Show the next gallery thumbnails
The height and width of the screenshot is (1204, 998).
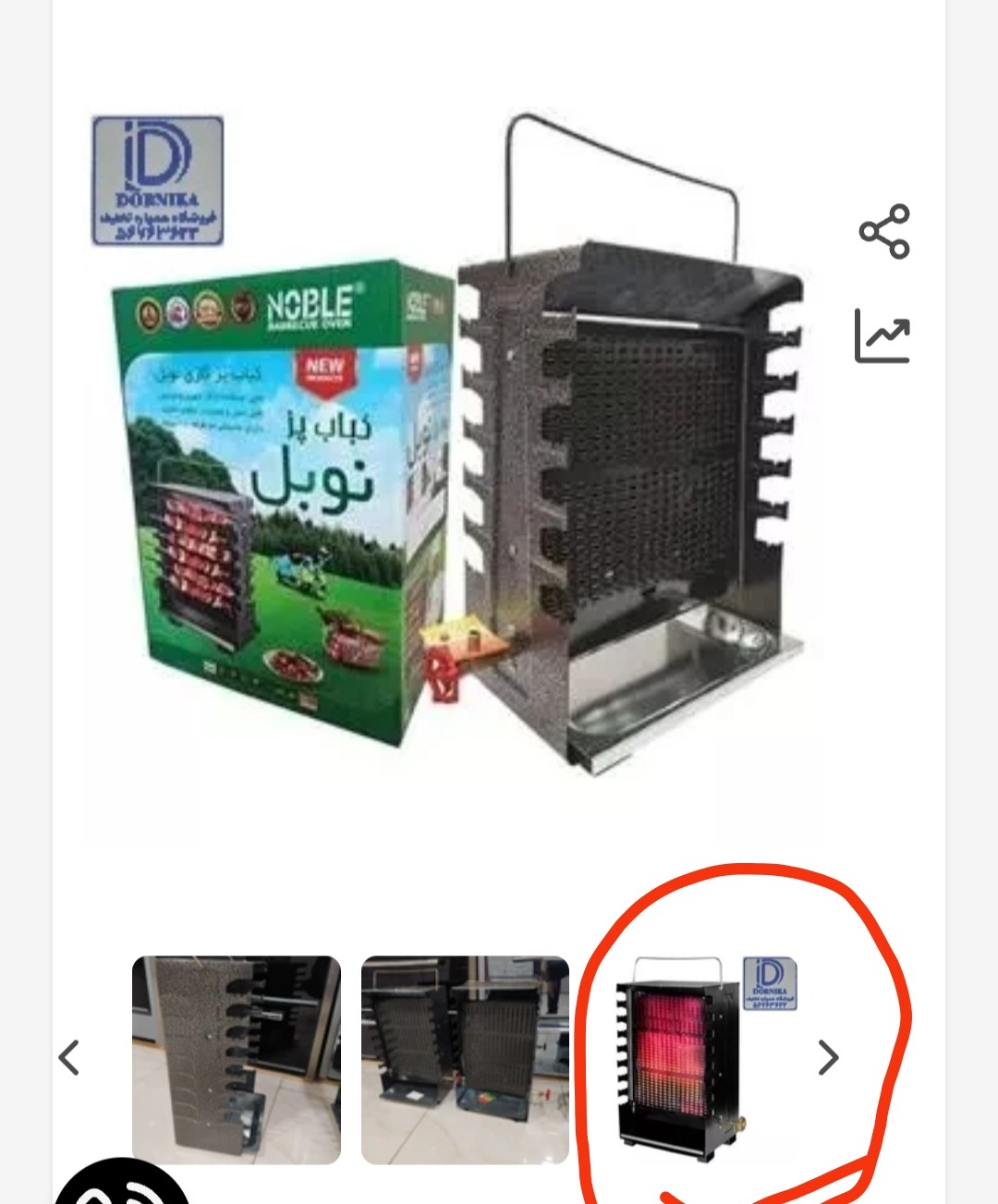[x=828, y=1058]
